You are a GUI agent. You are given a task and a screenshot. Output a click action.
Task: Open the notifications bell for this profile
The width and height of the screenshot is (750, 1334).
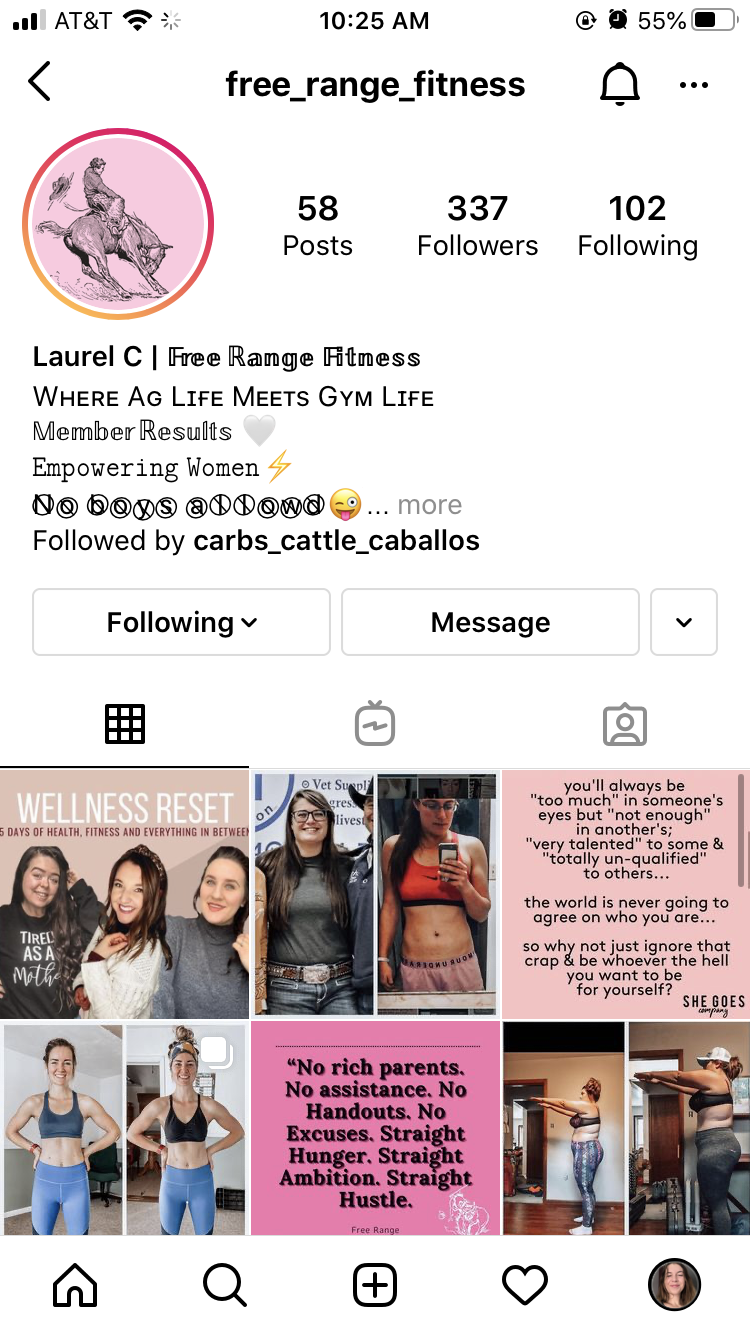(x=619, y=84)
